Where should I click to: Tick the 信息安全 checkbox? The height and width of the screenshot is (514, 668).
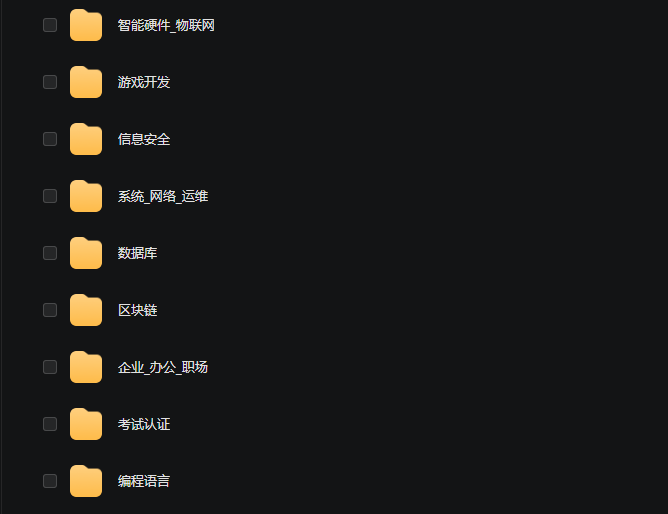(x=50, y=139)
